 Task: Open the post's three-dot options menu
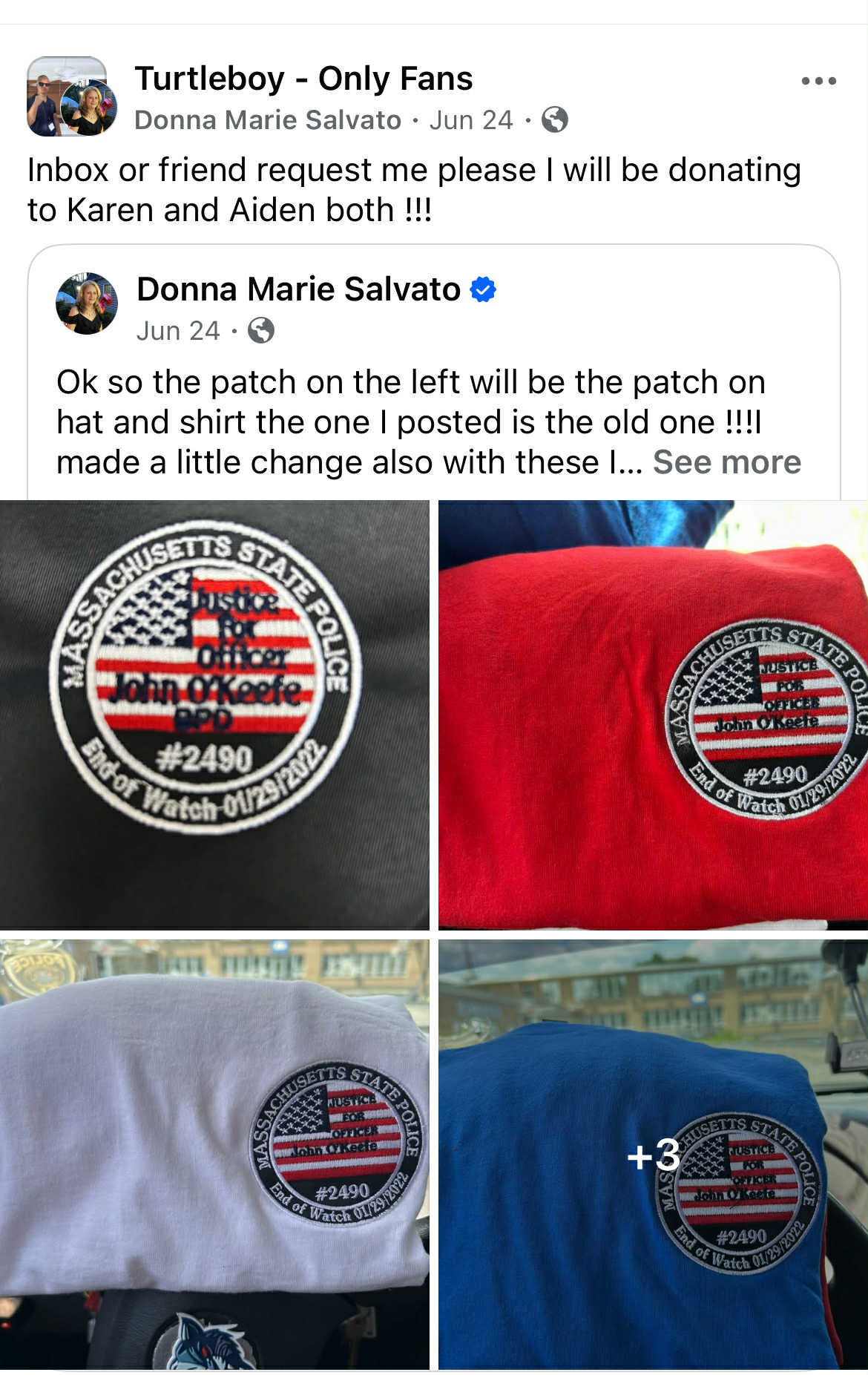point(819,81)
